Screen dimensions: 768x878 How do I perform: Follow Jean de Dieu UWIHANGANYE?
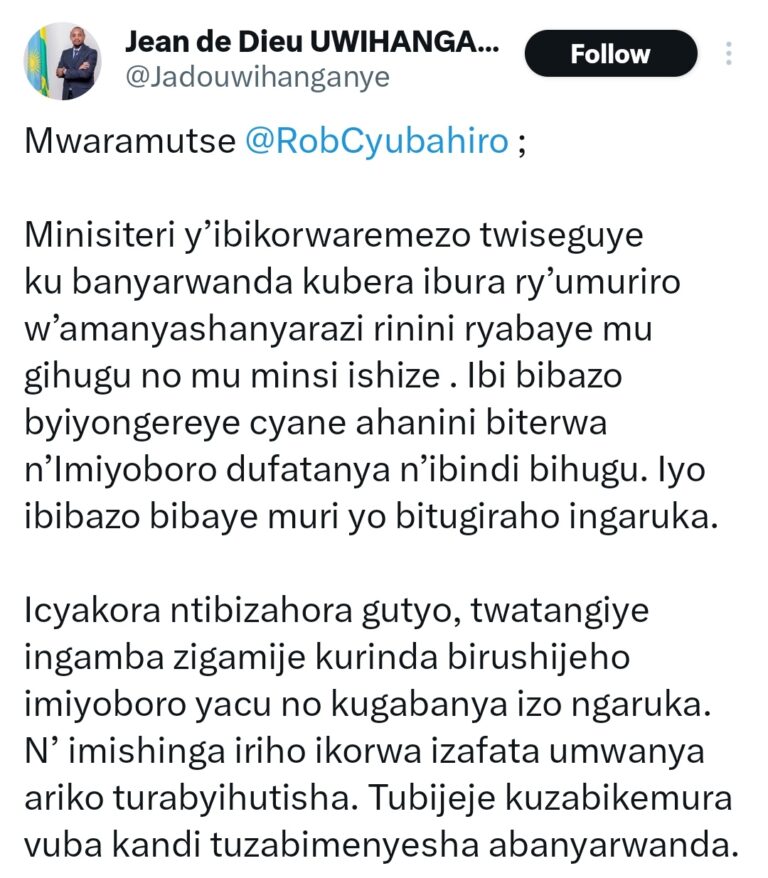click(x=610, y=54)
